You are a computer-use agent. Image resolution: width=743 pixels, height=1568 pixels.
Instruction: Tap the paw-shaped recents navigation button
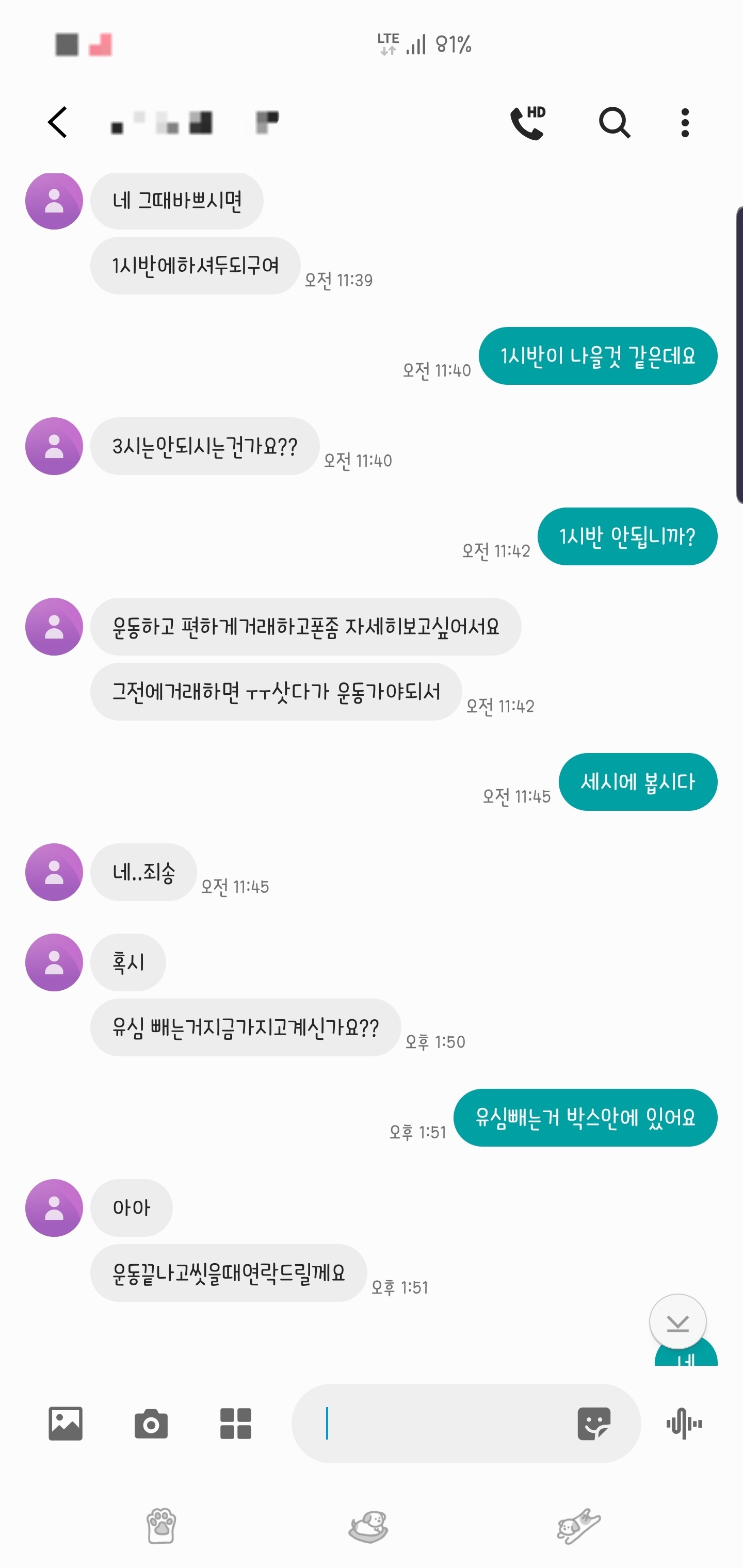(161, 1526)
